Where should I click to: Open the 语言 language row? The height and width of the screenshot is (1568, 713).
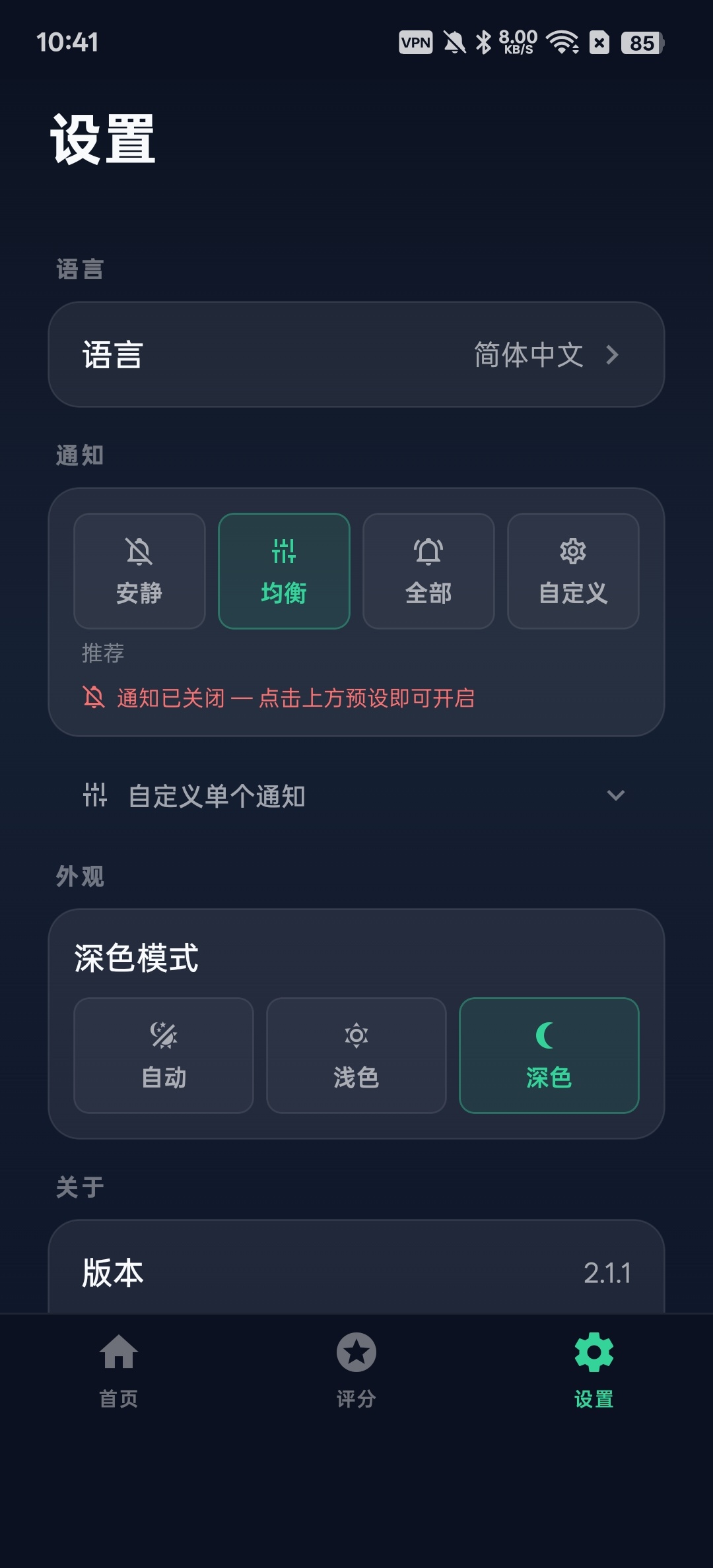356,354
